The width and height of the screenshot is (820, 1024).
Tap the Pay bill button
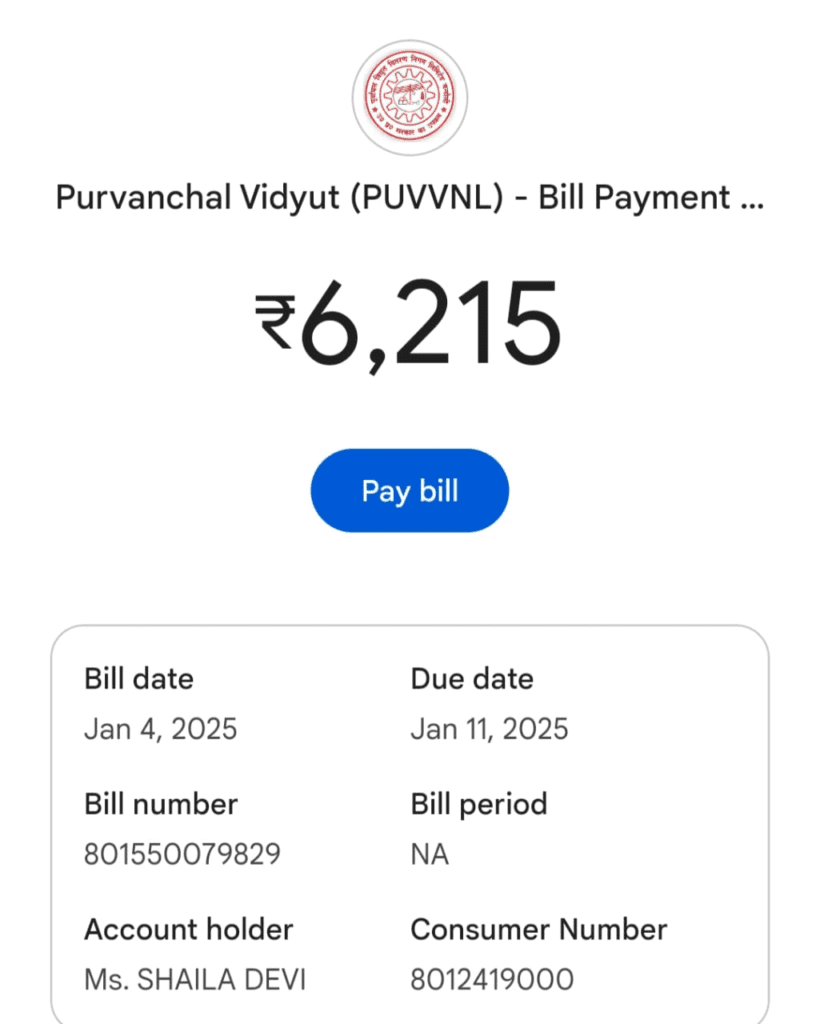coord(410,491)
